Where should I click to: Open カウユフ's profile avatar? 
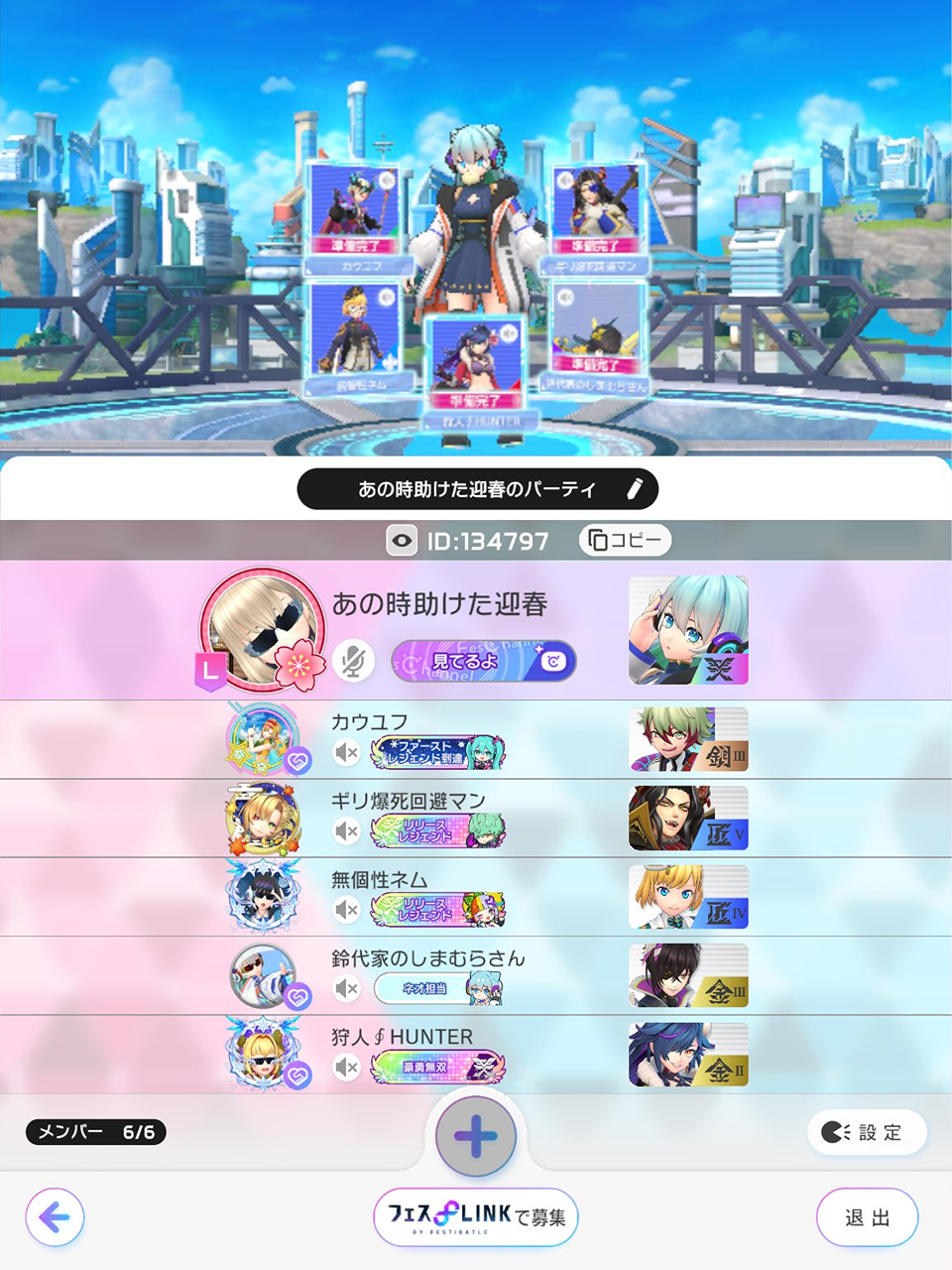click(262, 740)
